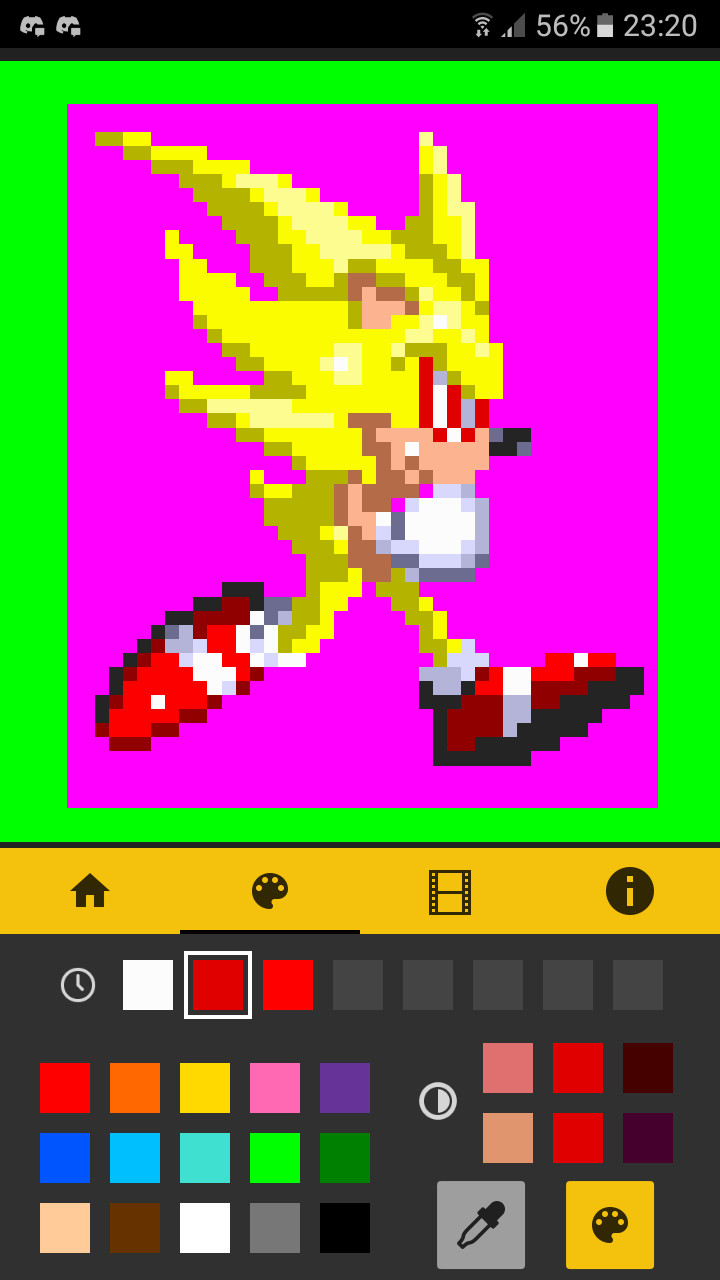Pick the orange palette color
The image size is (720, 1280).
(135, 1088)
